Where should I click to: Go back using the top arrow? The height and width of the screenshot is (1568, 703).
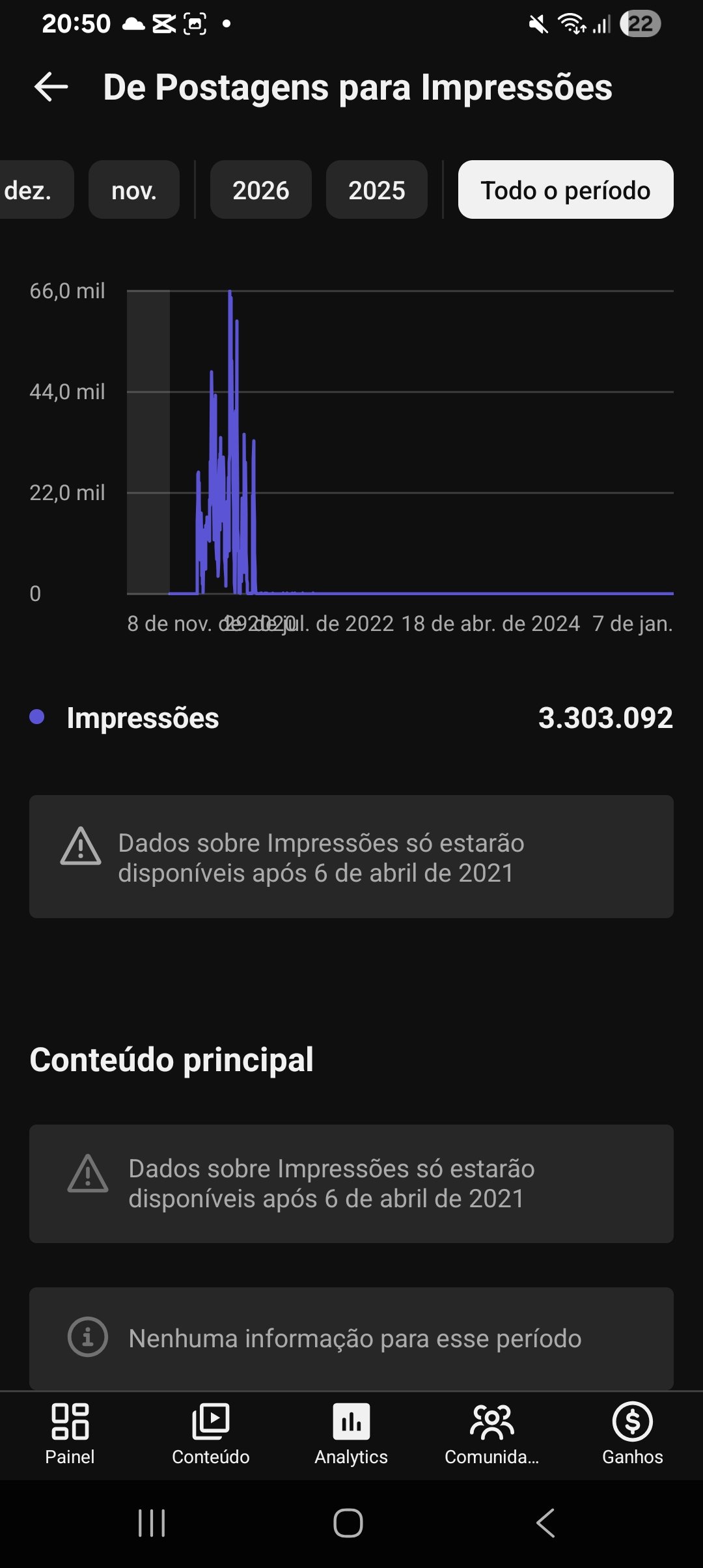pyautogui.click(x=51, y=87)
